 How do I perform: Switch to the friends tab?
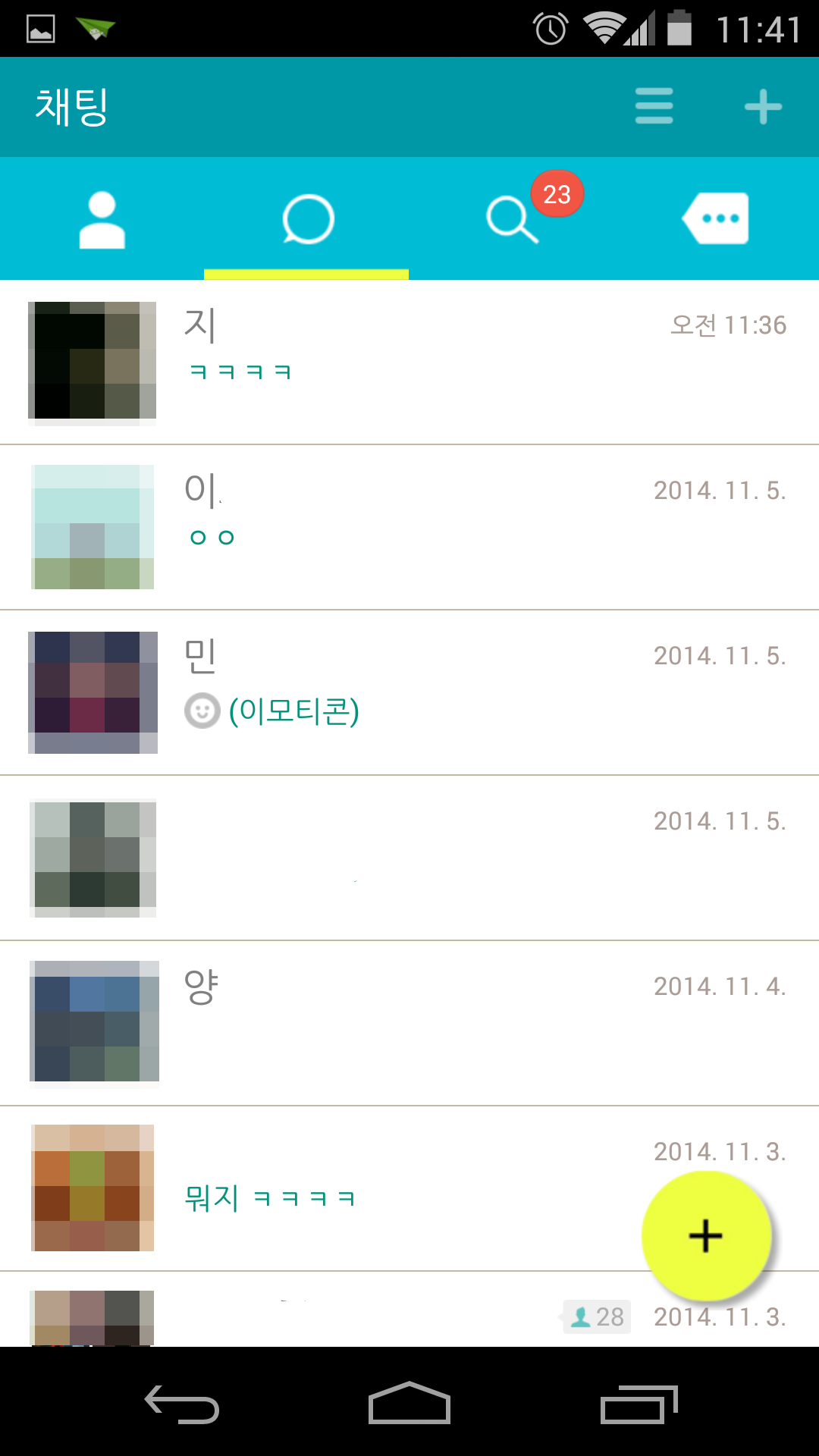(x=102, y=220)
